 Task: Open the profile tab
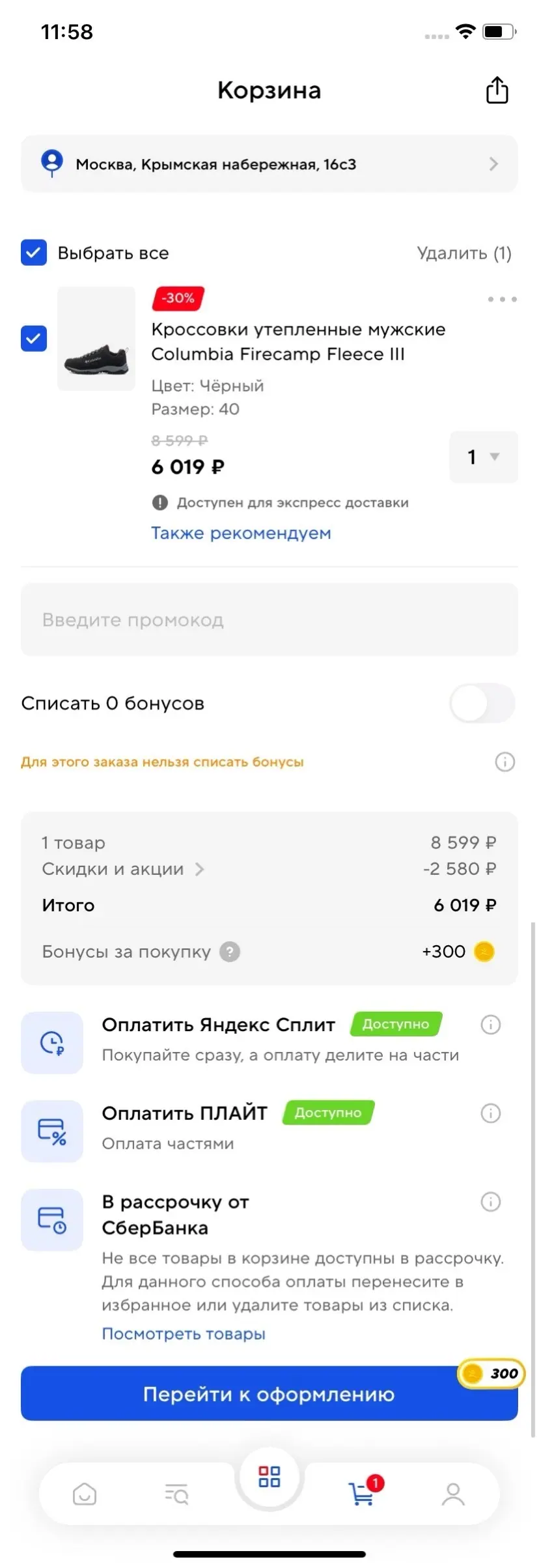click(453, 1494)
